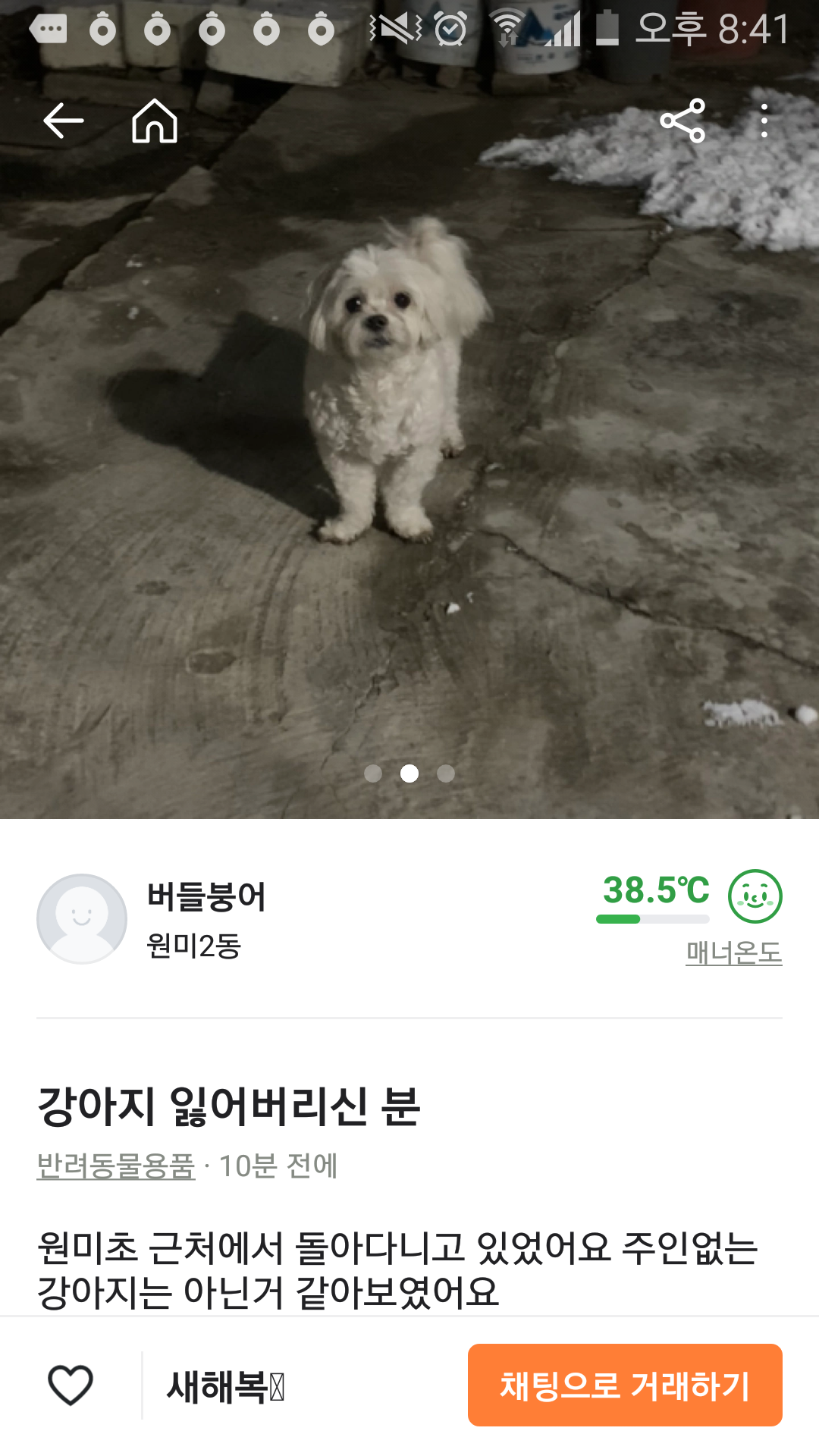Open the 매너온도 link

click(x=733, y=952)
